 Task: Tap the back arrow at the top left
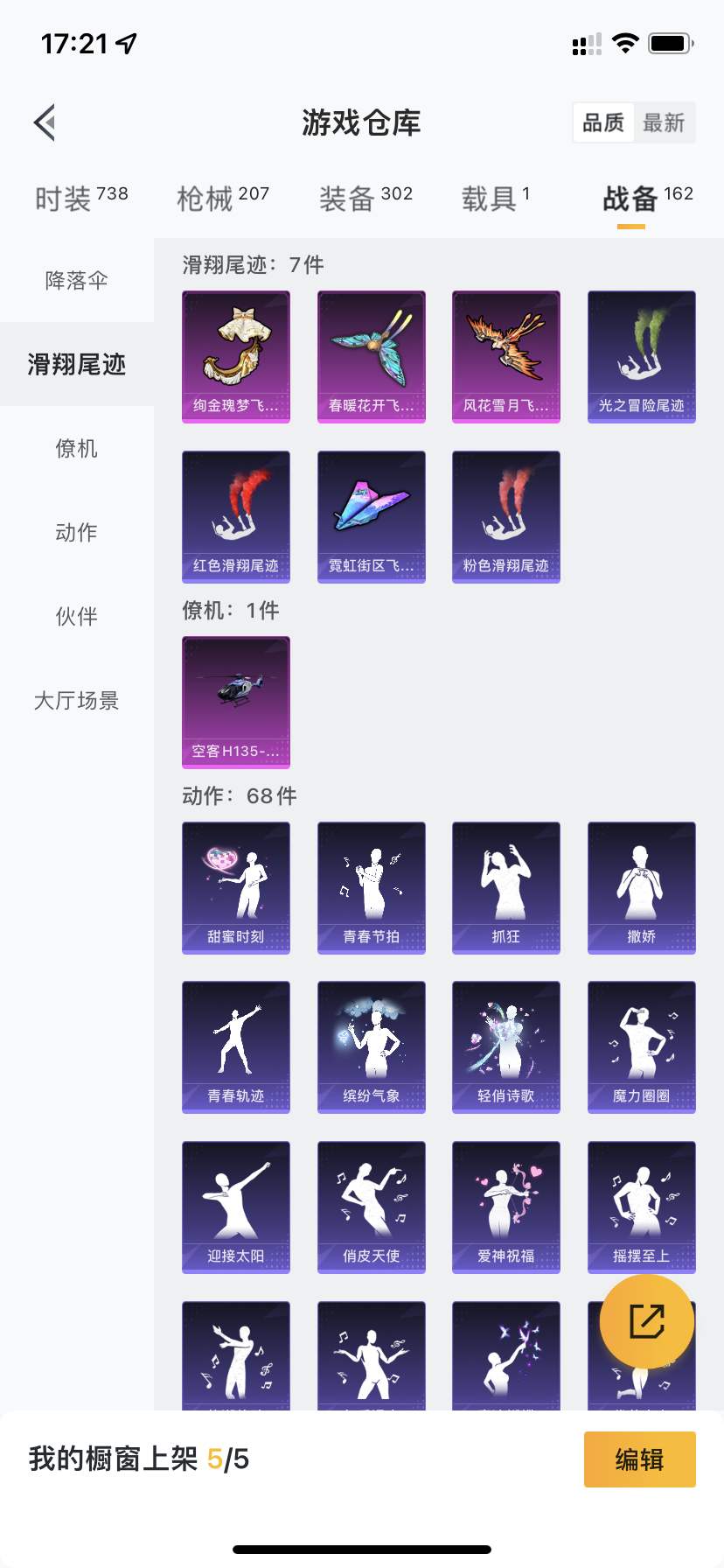pyautogui.click(x=44, y=122)
